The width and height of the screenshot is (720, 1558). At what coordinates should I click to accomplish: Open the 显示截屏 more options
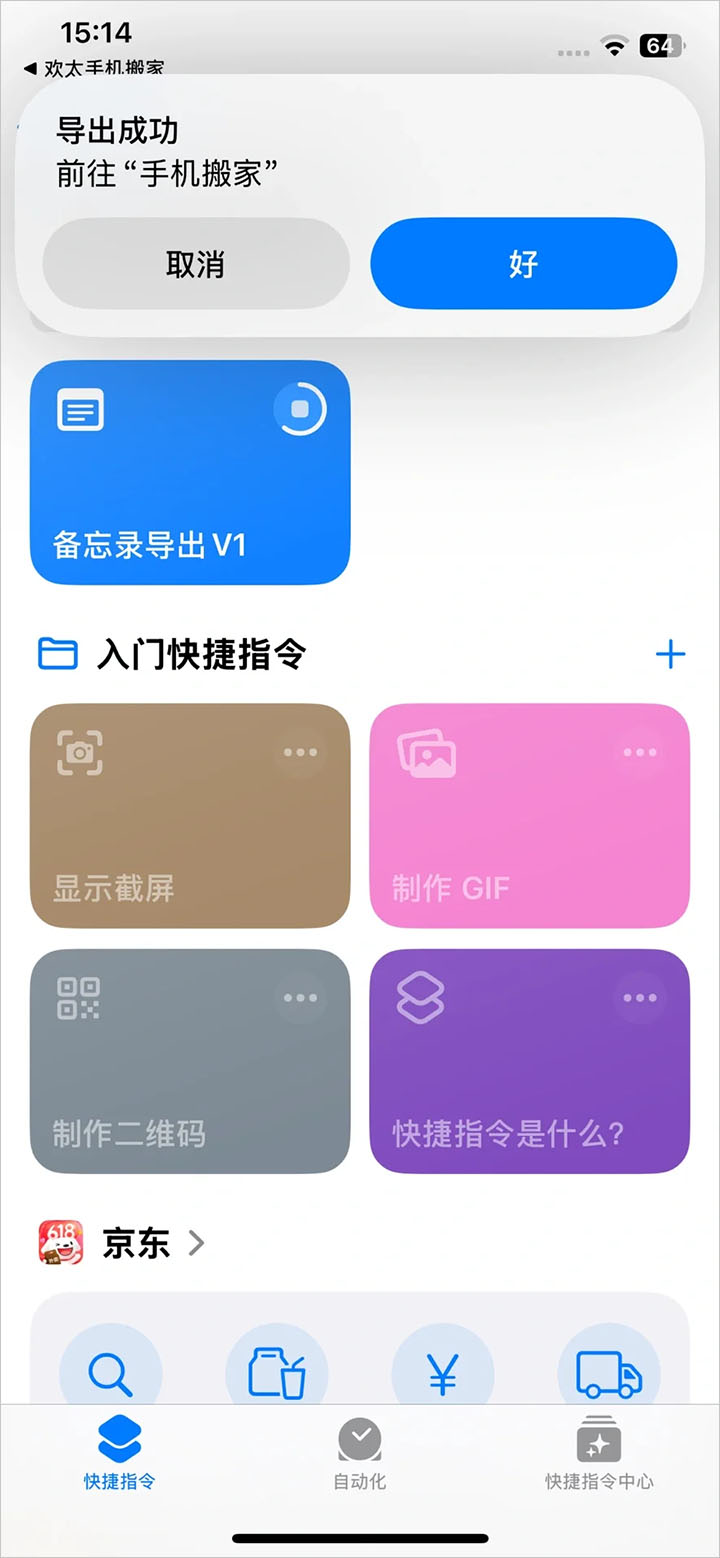(300, 752)
